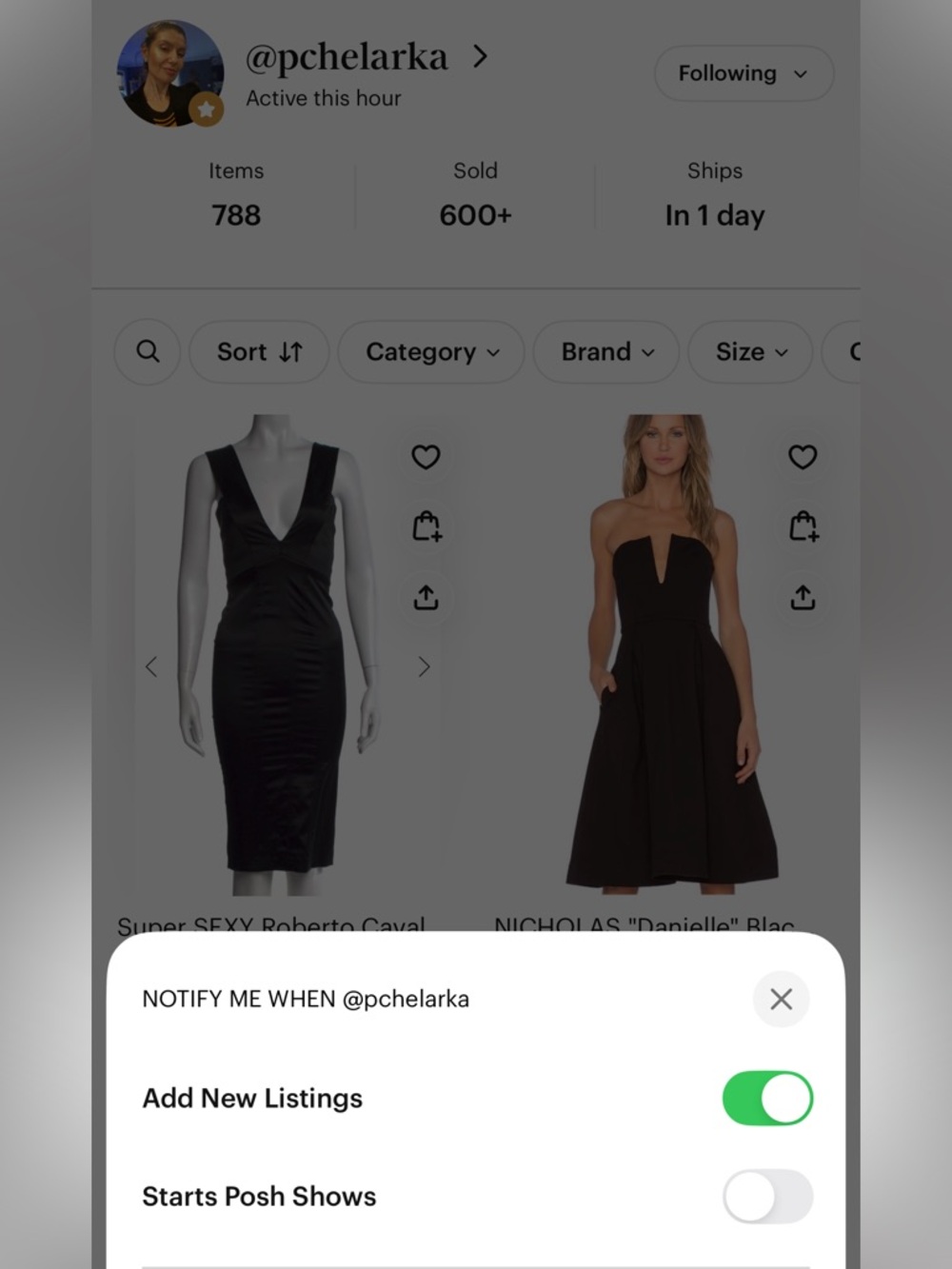This screenshot has width=952, height=1269.
Task: Open the Size filter
Action: (750, 352)
